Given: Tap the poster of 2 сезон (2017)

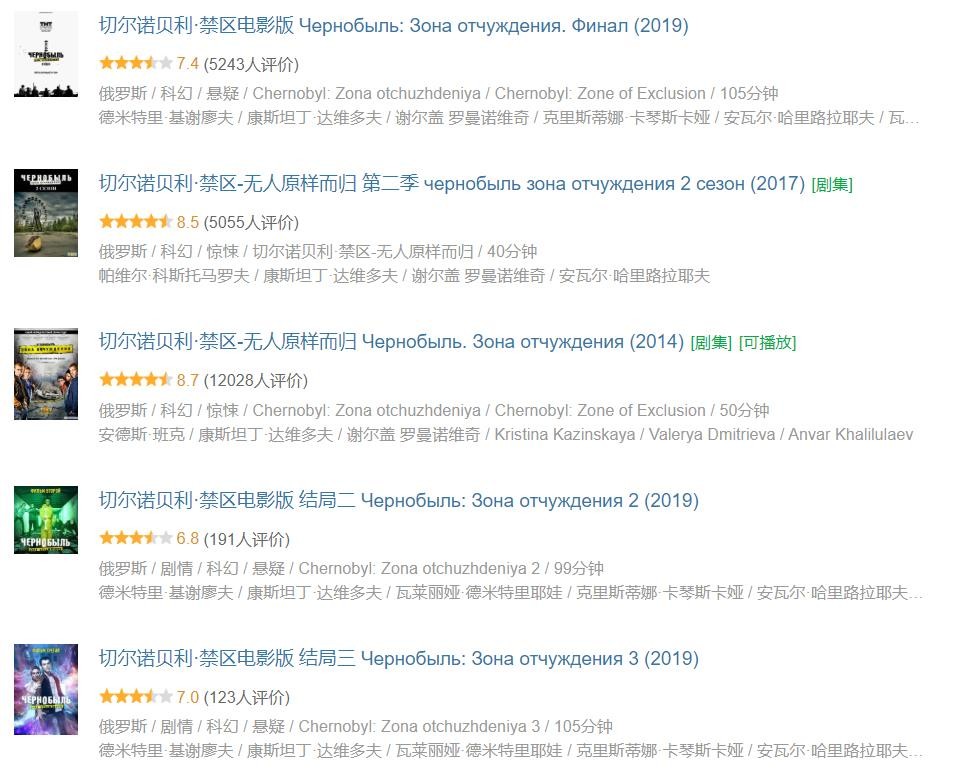Looking at the screenshot, I should pos(46,213).
